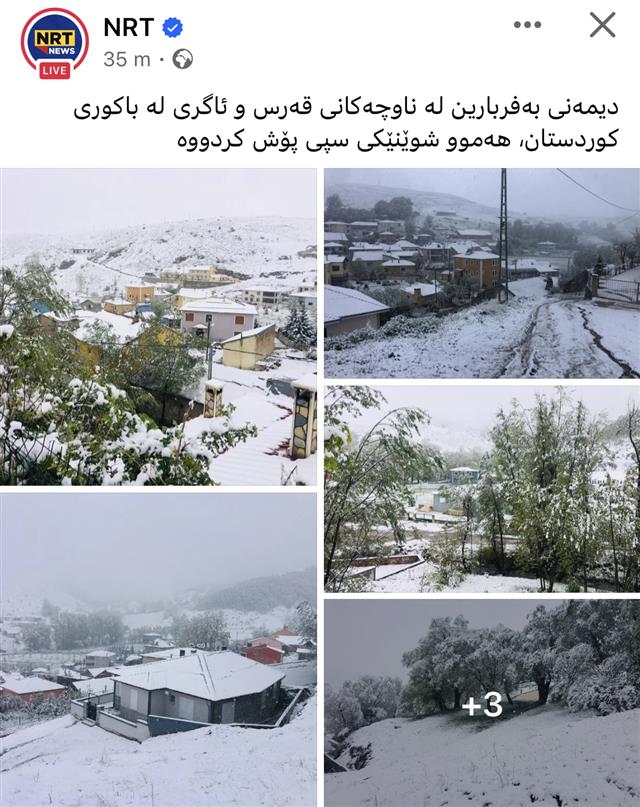Open the photo of the snow-covered village road

click(x=481, y=273)
